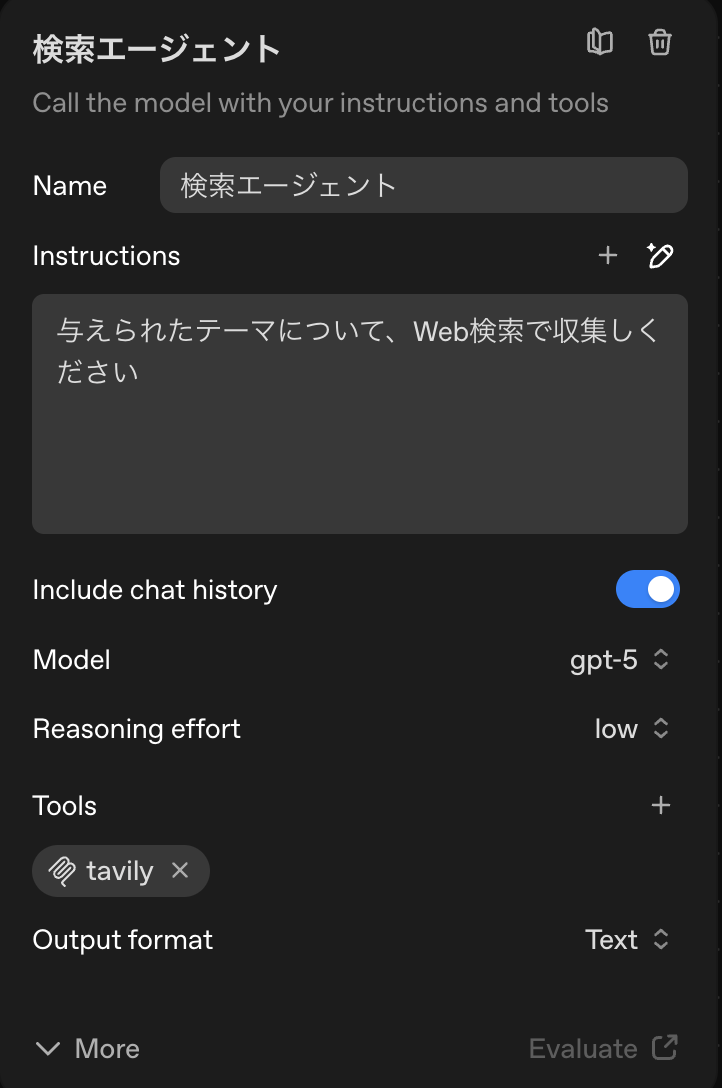Open the tavily tool chip

point(105,871)
